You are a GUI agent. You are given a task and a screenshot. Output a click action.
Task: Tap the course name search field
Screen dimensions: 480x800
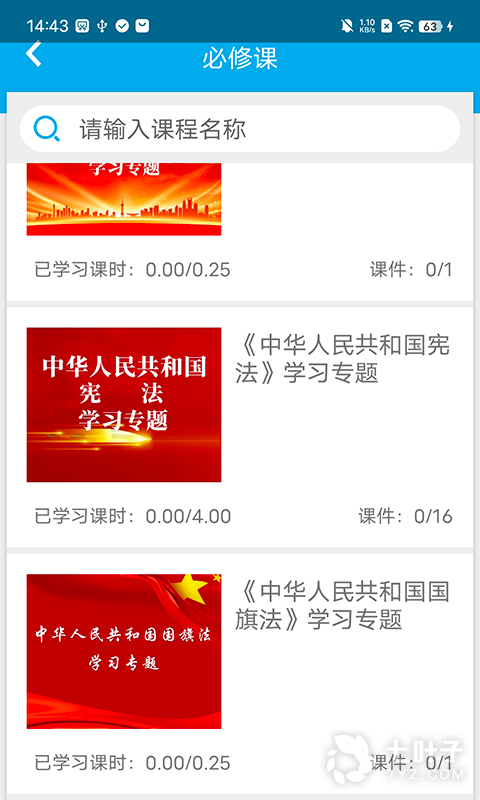click(240, 129)
